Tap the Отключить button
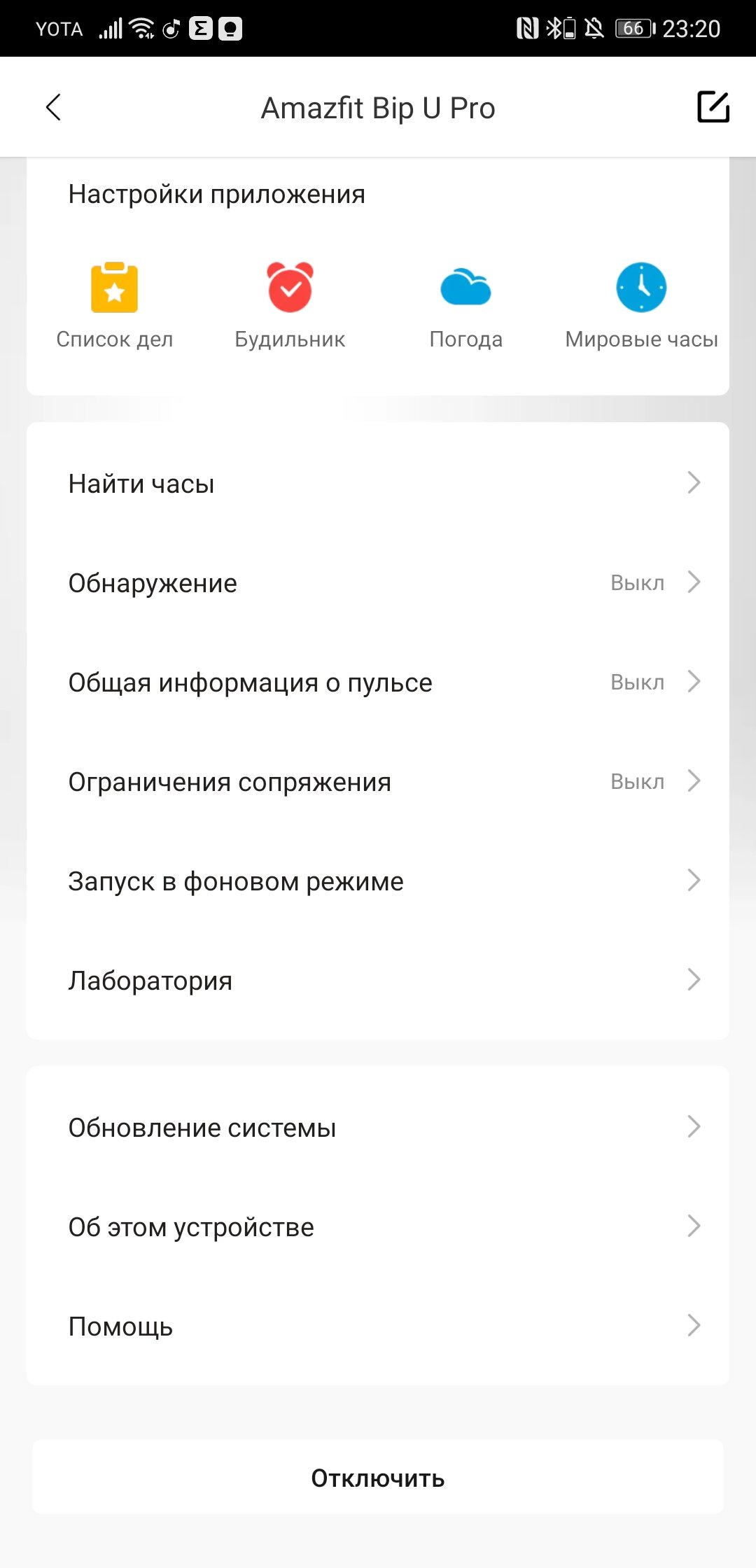This screenshot has height=1568, width=756. coord(378,1478)
